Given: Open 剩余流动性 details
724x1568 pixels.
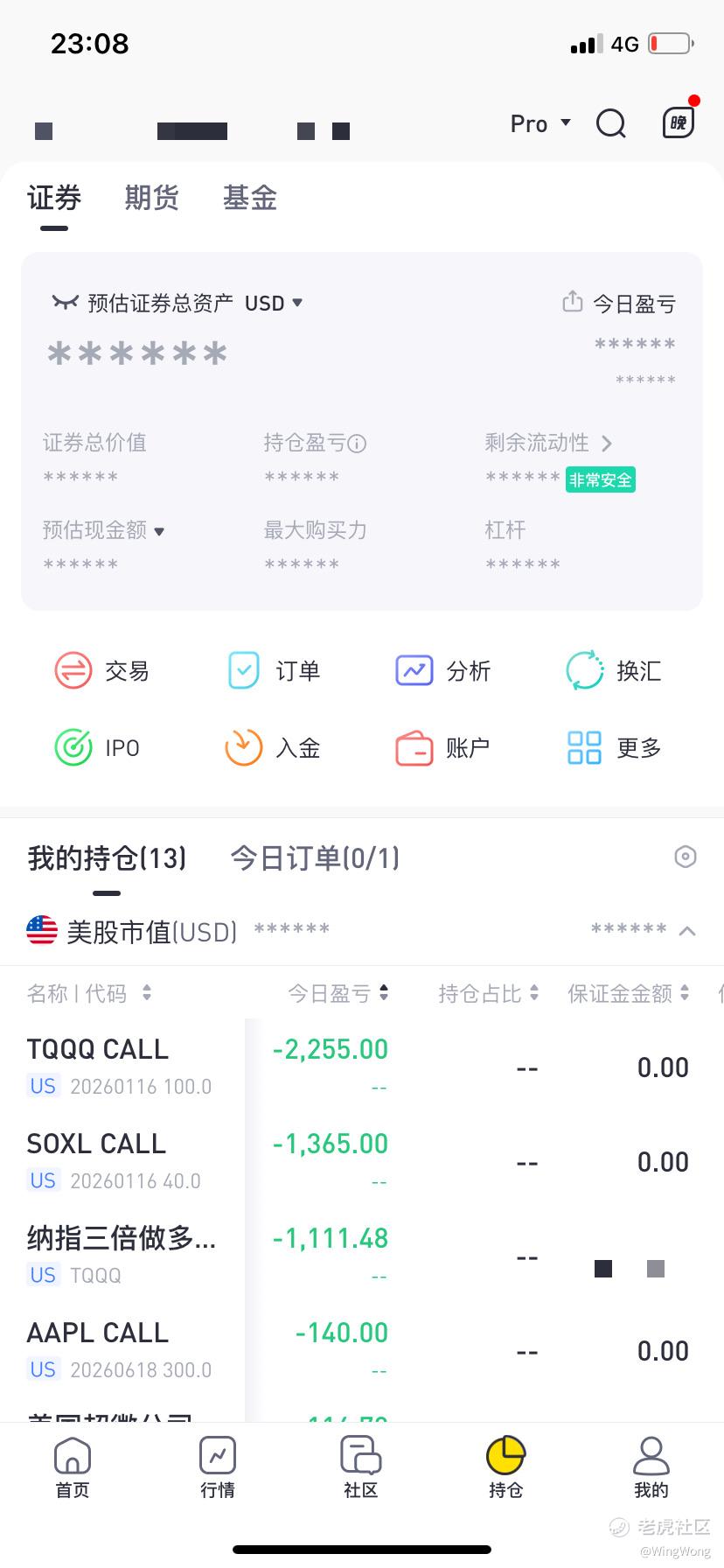Looking at the screenshot, I should (x=548, y=443).
